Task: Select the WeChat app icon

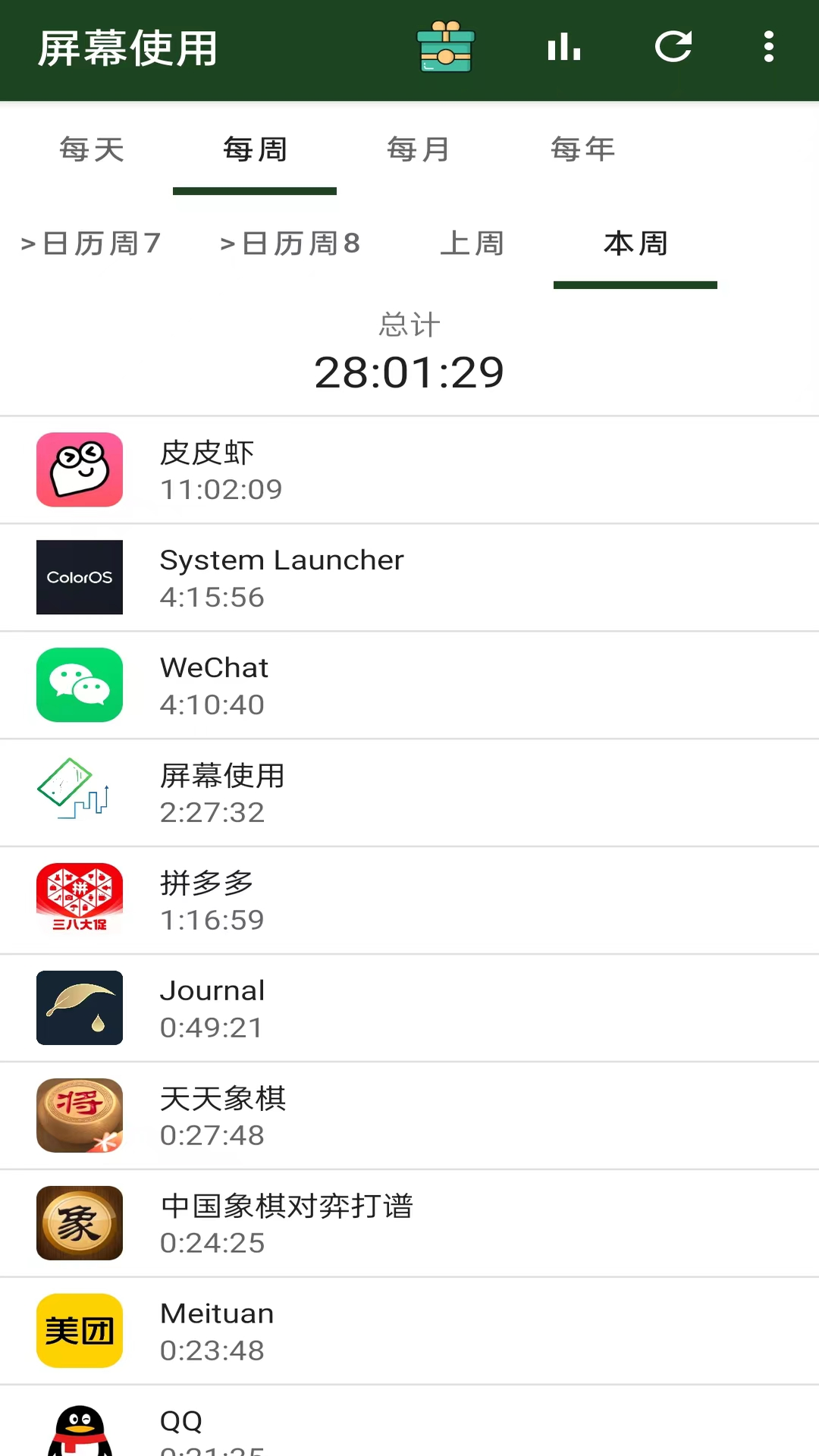Action: [79, 685]
